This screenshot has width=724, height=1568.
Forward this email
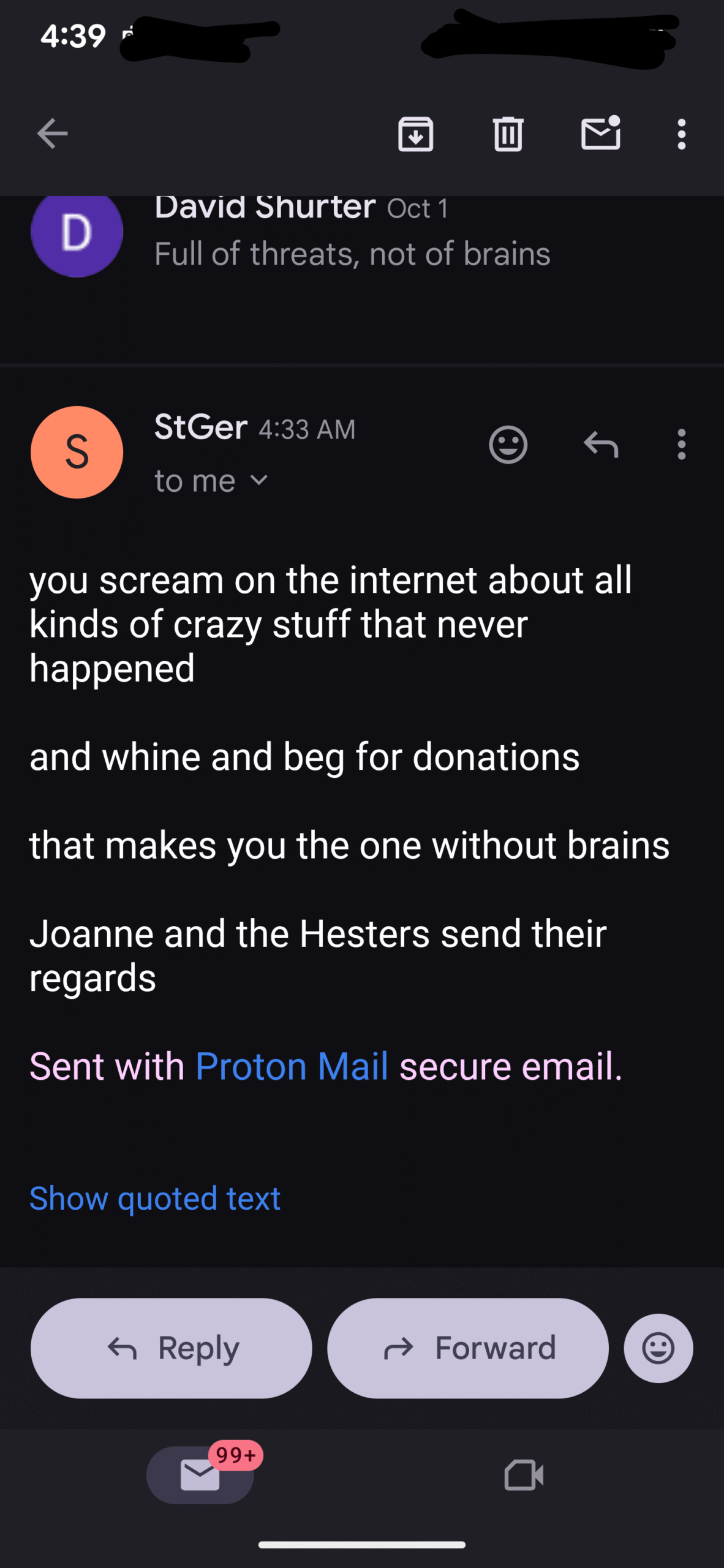(x=468, y=1347)
